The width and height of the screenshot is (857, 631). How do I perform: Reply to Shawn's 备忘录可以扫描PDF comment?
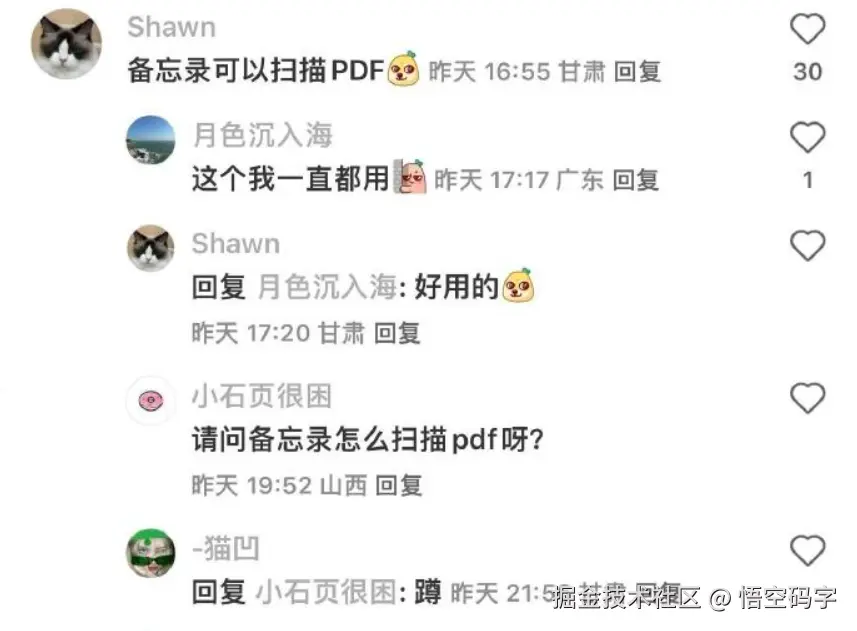pyautogui.click(x=637, y=72)
